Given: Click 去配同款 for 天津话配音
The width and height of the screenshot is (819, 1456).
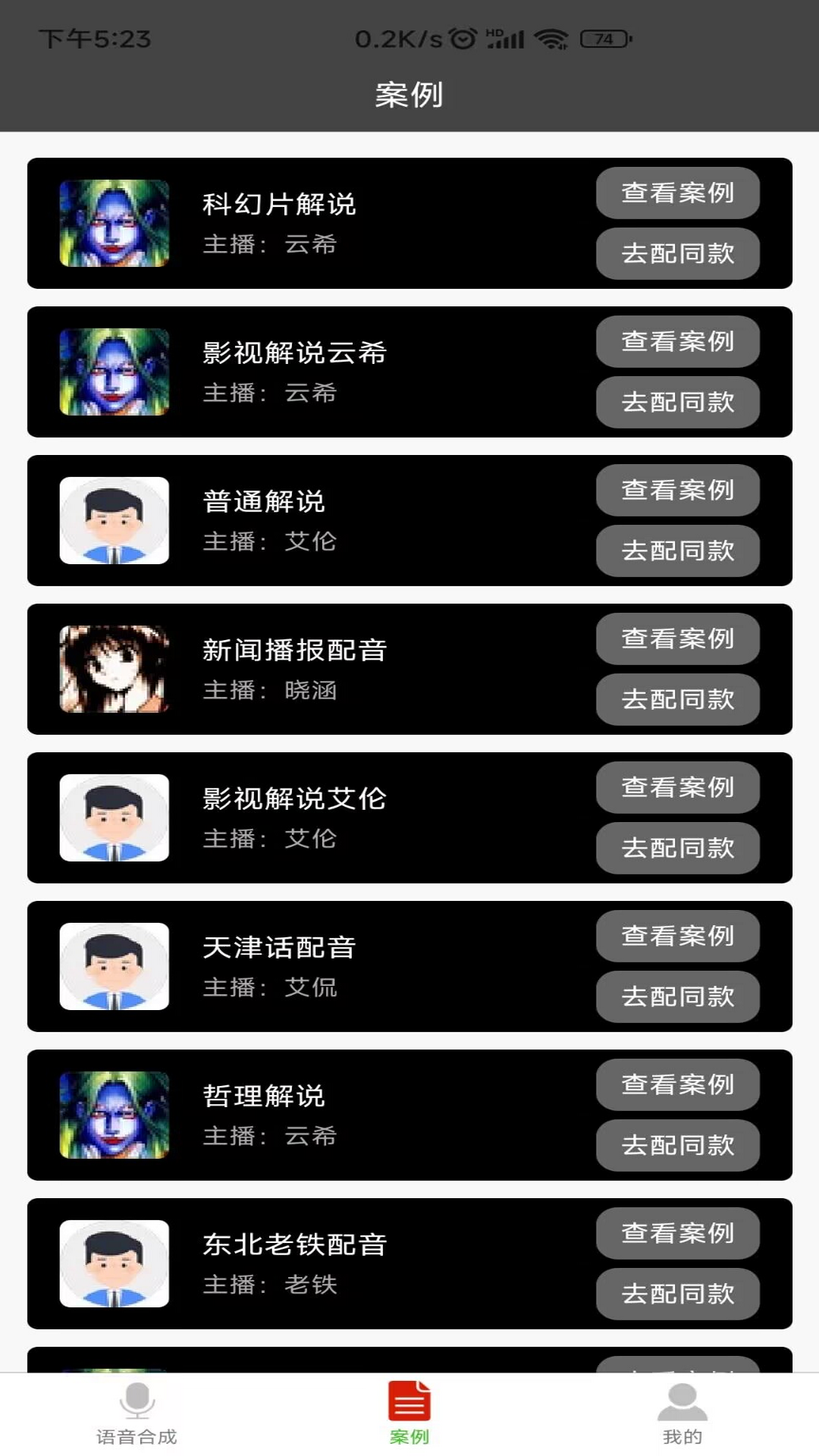Looking at the screenshot, I should [x=677, y=997].
